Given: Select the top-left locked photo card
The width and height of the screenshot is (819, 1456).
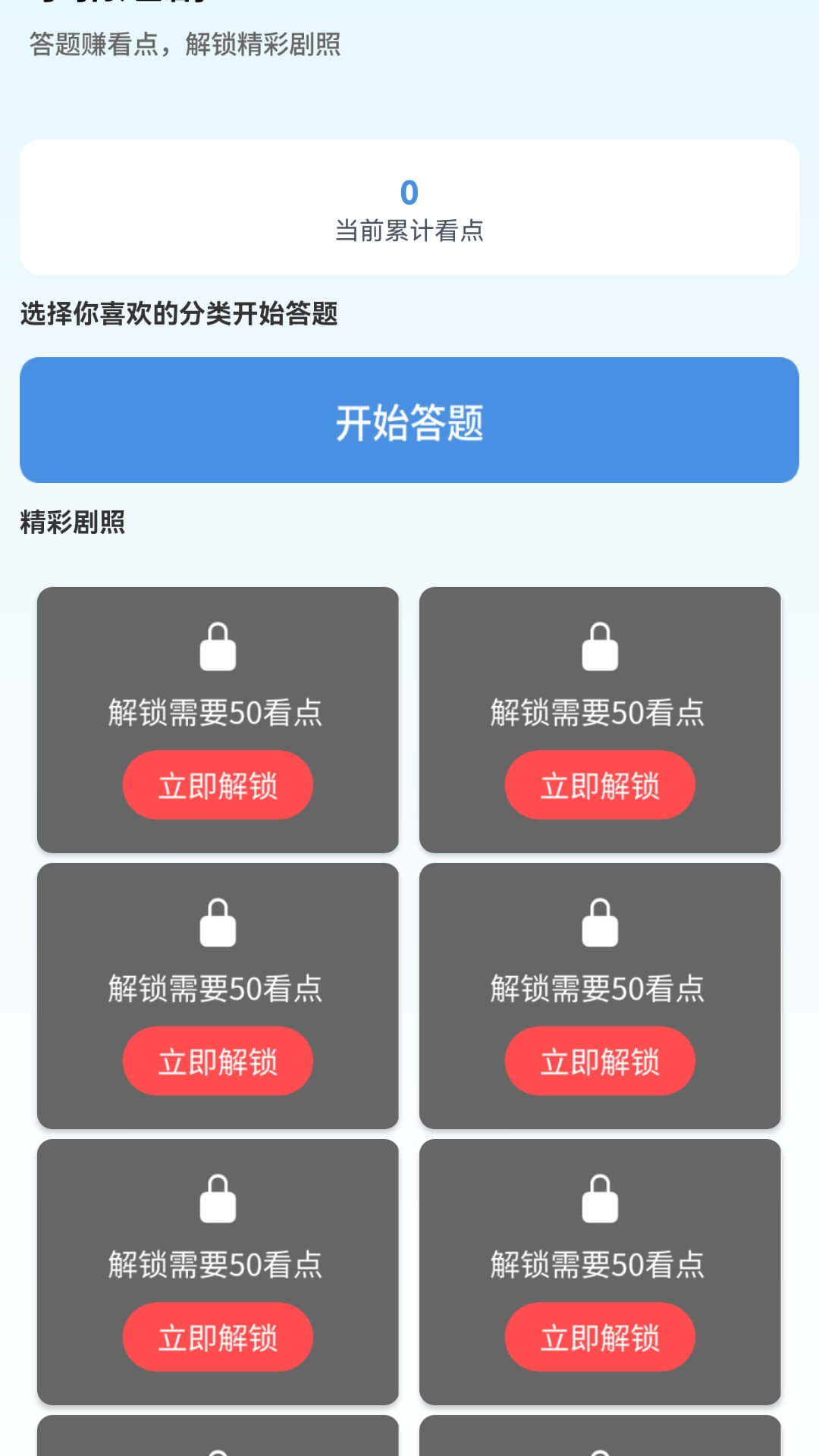Looking at the screenshot, I should (218, 720).
